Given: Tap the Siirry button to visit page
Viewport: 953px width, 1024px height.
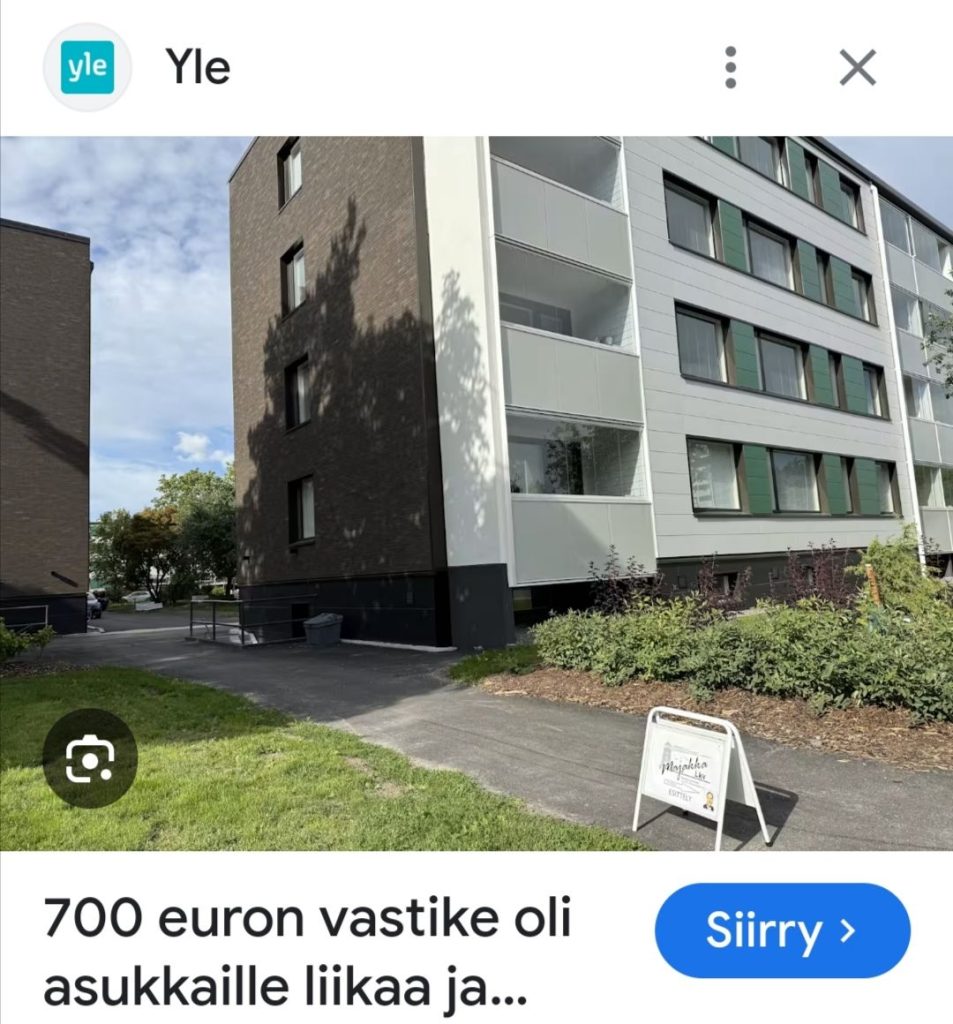Looking at the screenshot, I should point(782,930).
